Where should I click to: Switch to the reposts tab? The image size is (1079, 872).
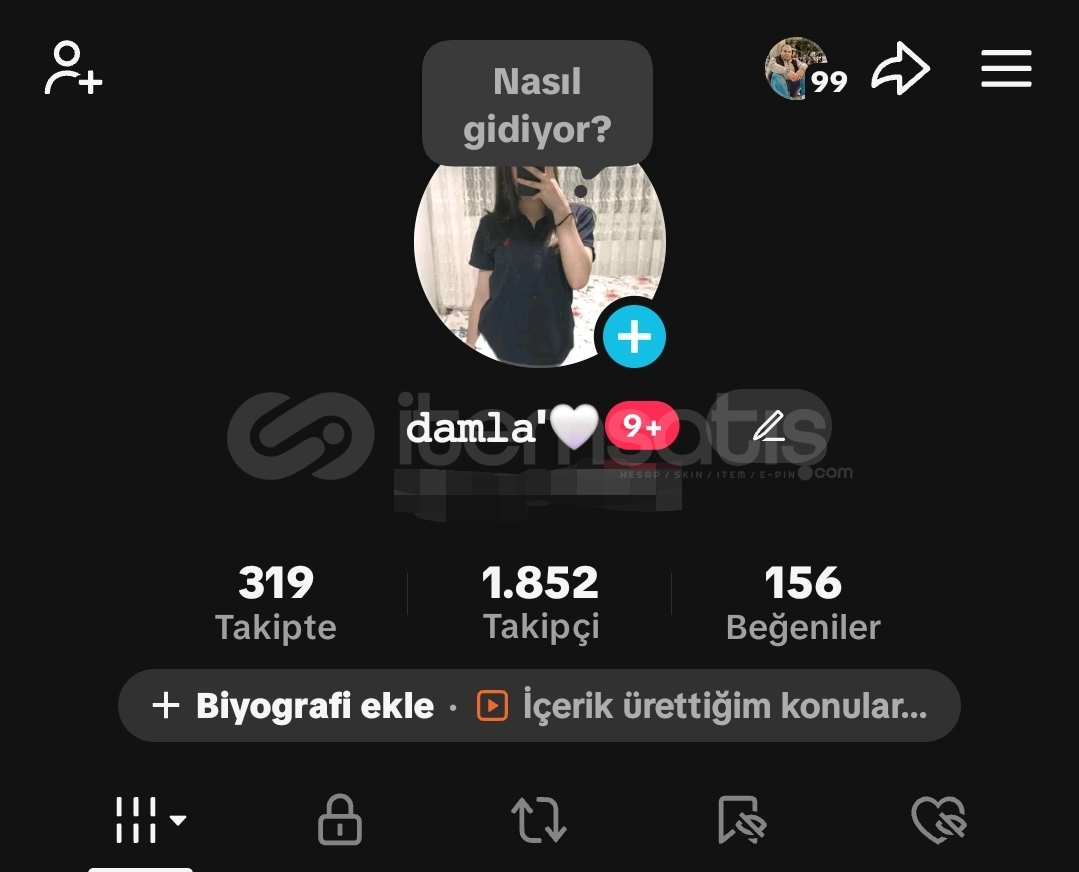click(x=539, y=820)
